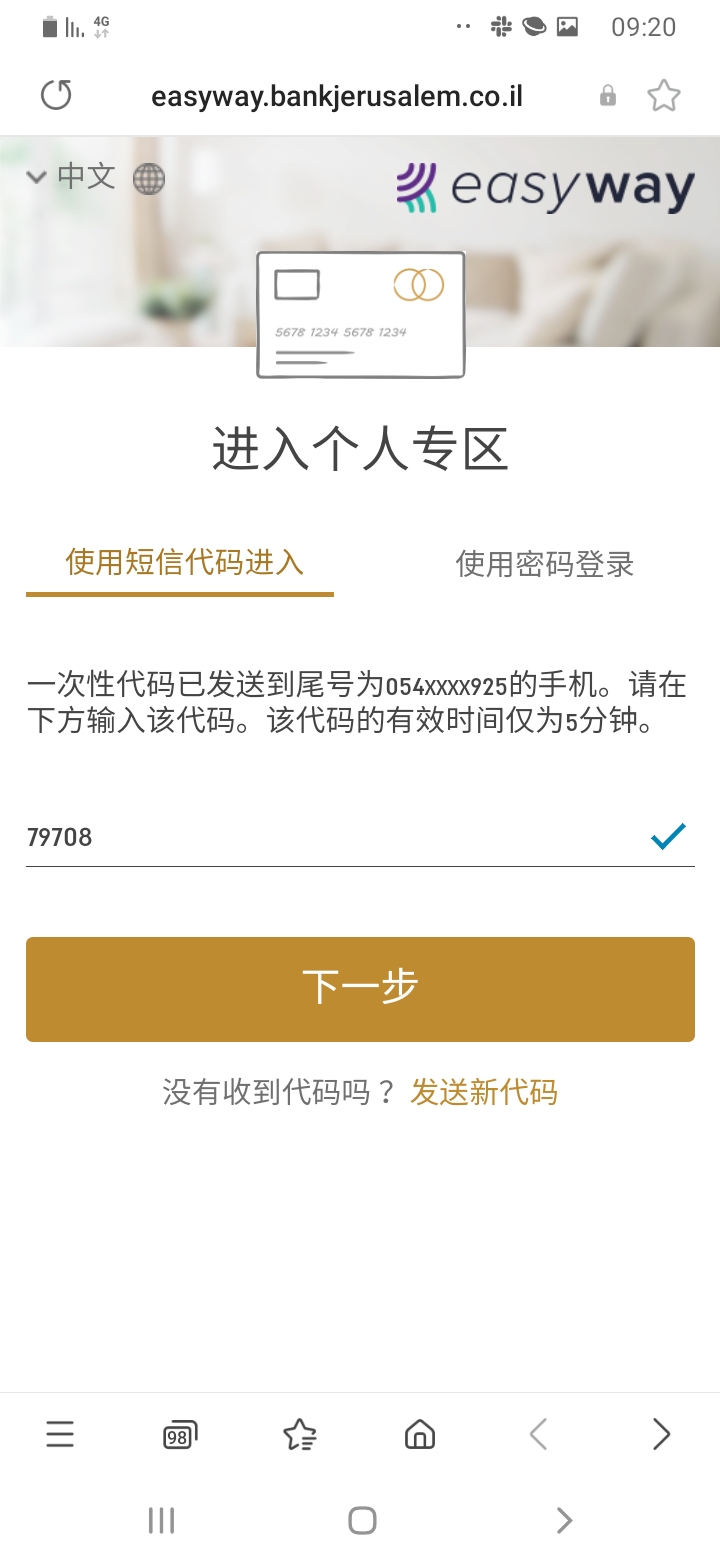The image size is (720, 1560).
Task: Switch to the 使用密码登录 tab
Action: point(545,564)
